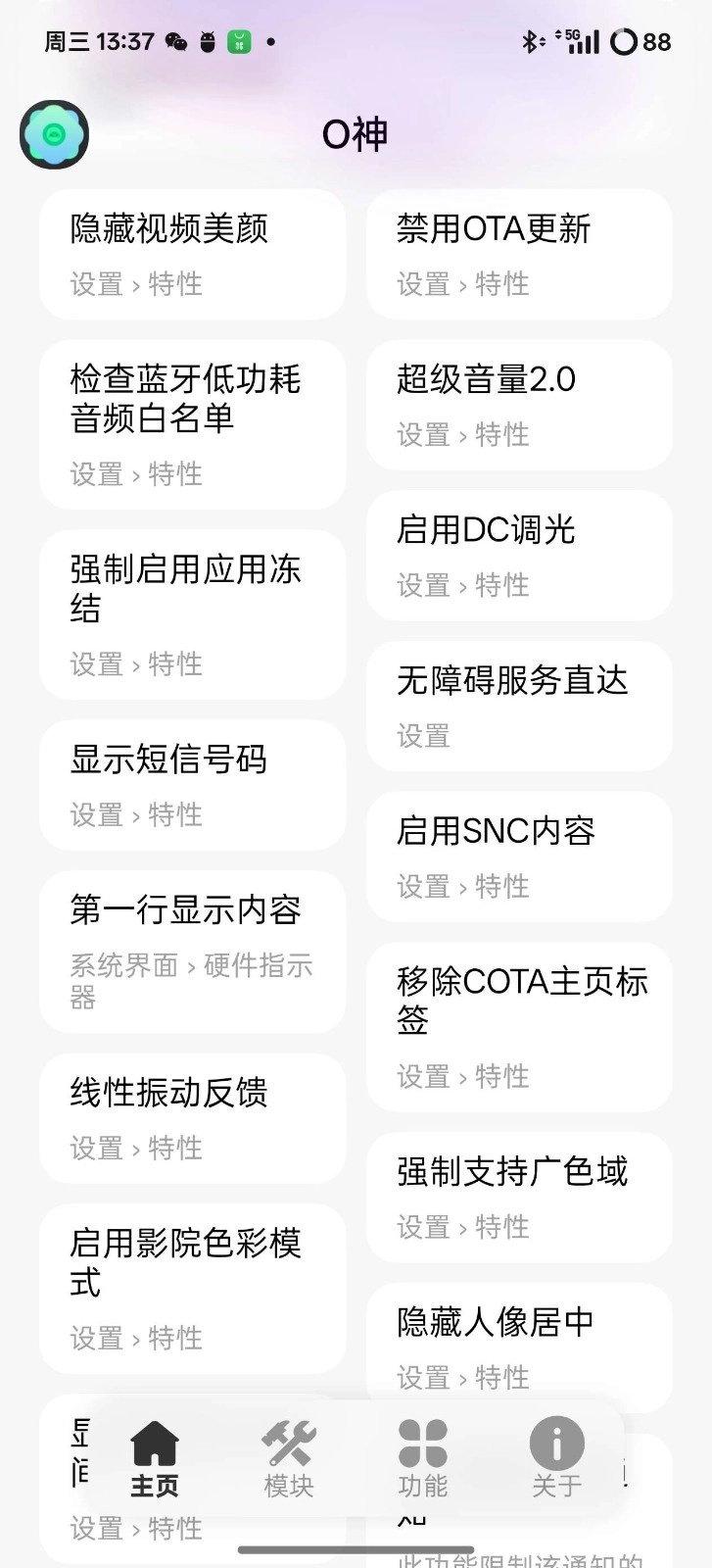This screenshot has height=1568, width=712.
Task: Tap the 启用DC调光 card
Action: coord(519,556)
